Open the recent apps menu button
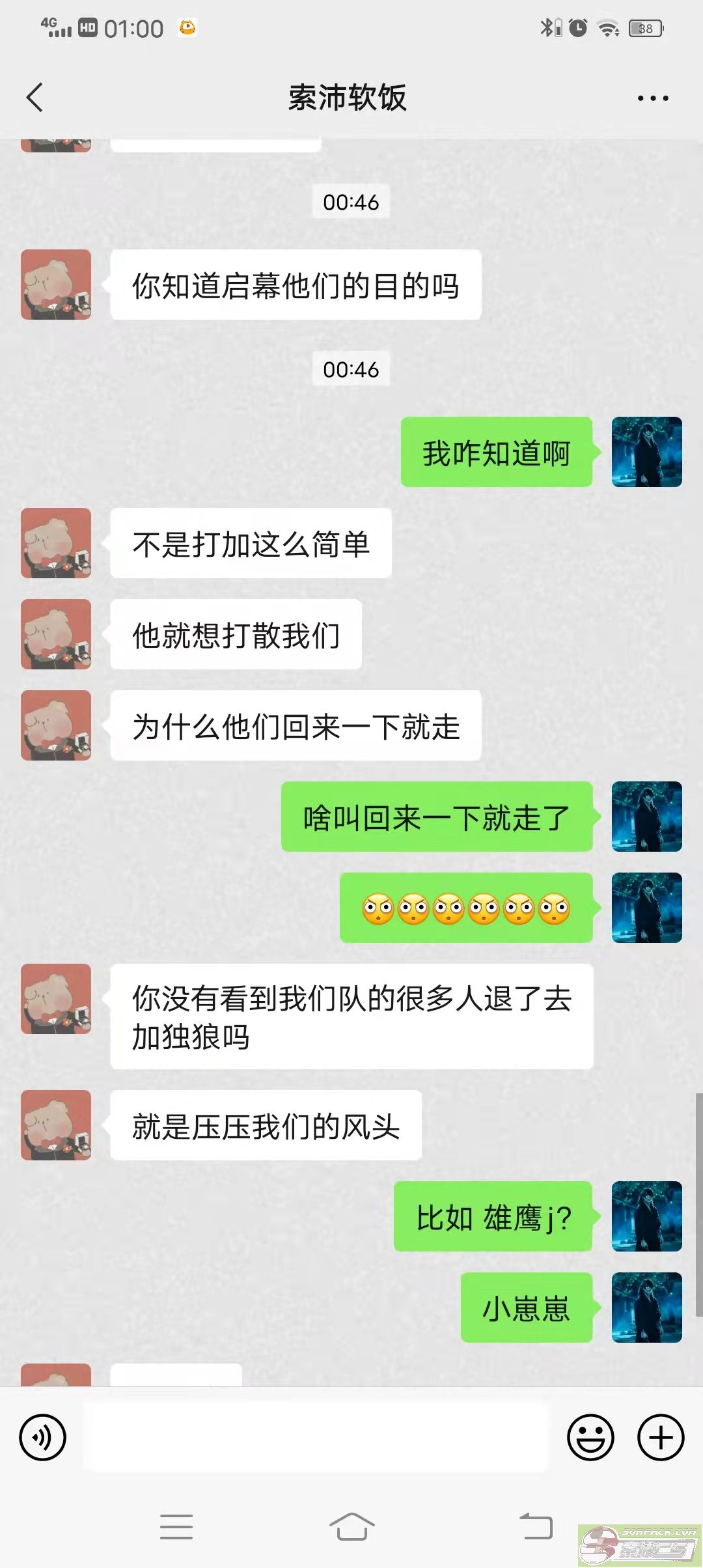The image size is (703, 1568). [x=176, y=1526]
